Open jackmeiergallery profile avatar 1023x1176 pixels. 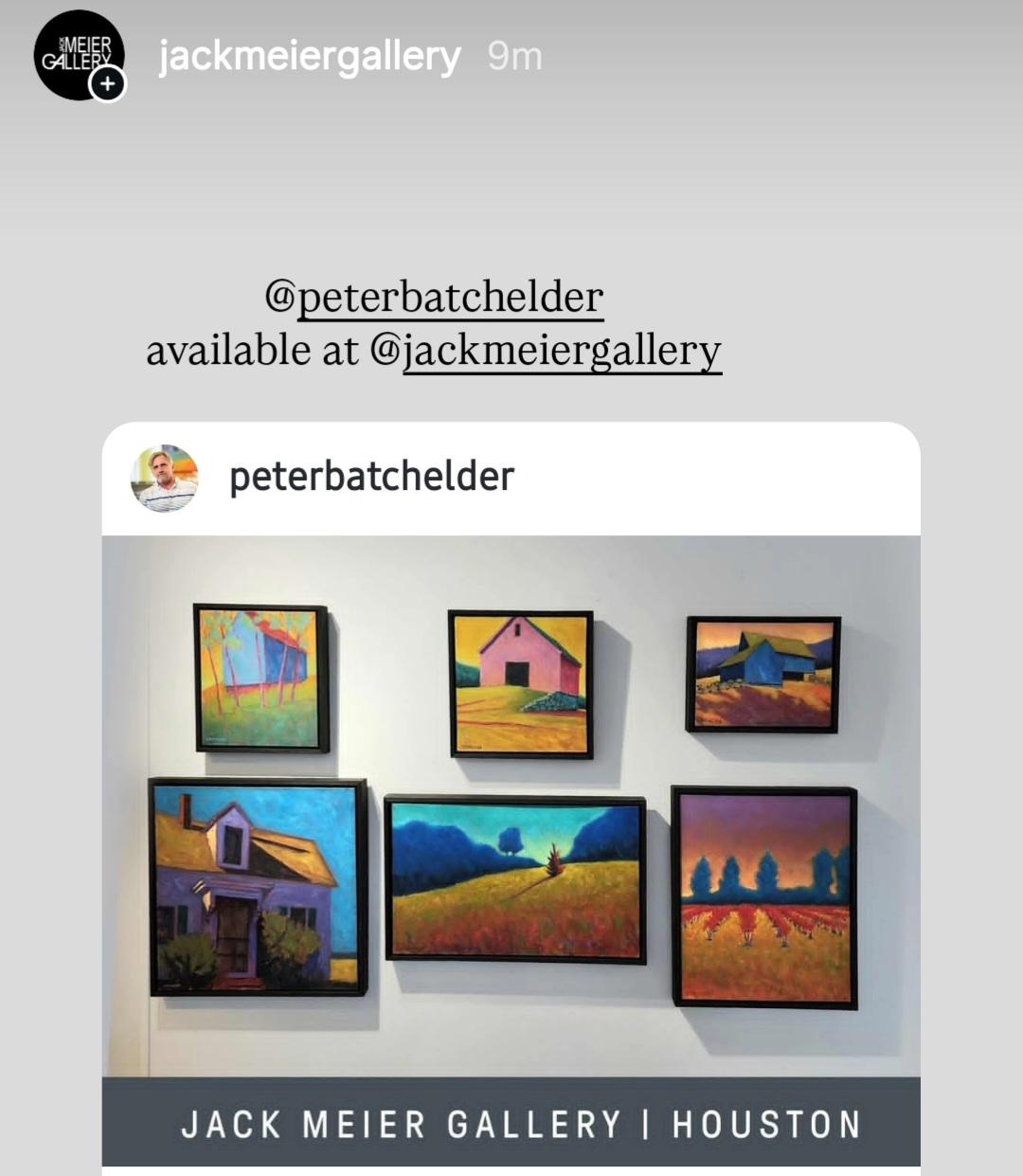[x=78, y=54]
